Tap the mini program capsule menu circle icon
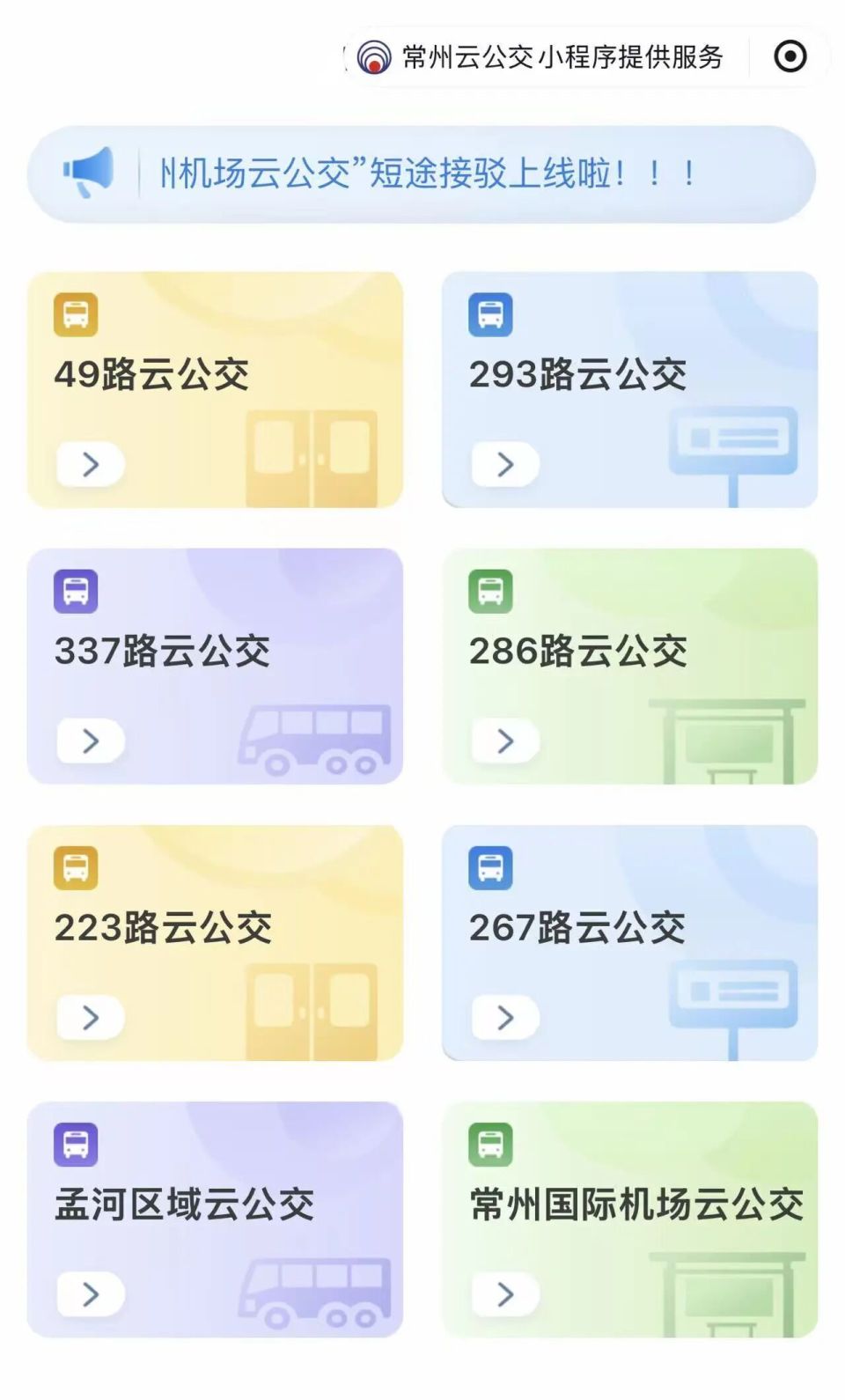 coord(790,55)
